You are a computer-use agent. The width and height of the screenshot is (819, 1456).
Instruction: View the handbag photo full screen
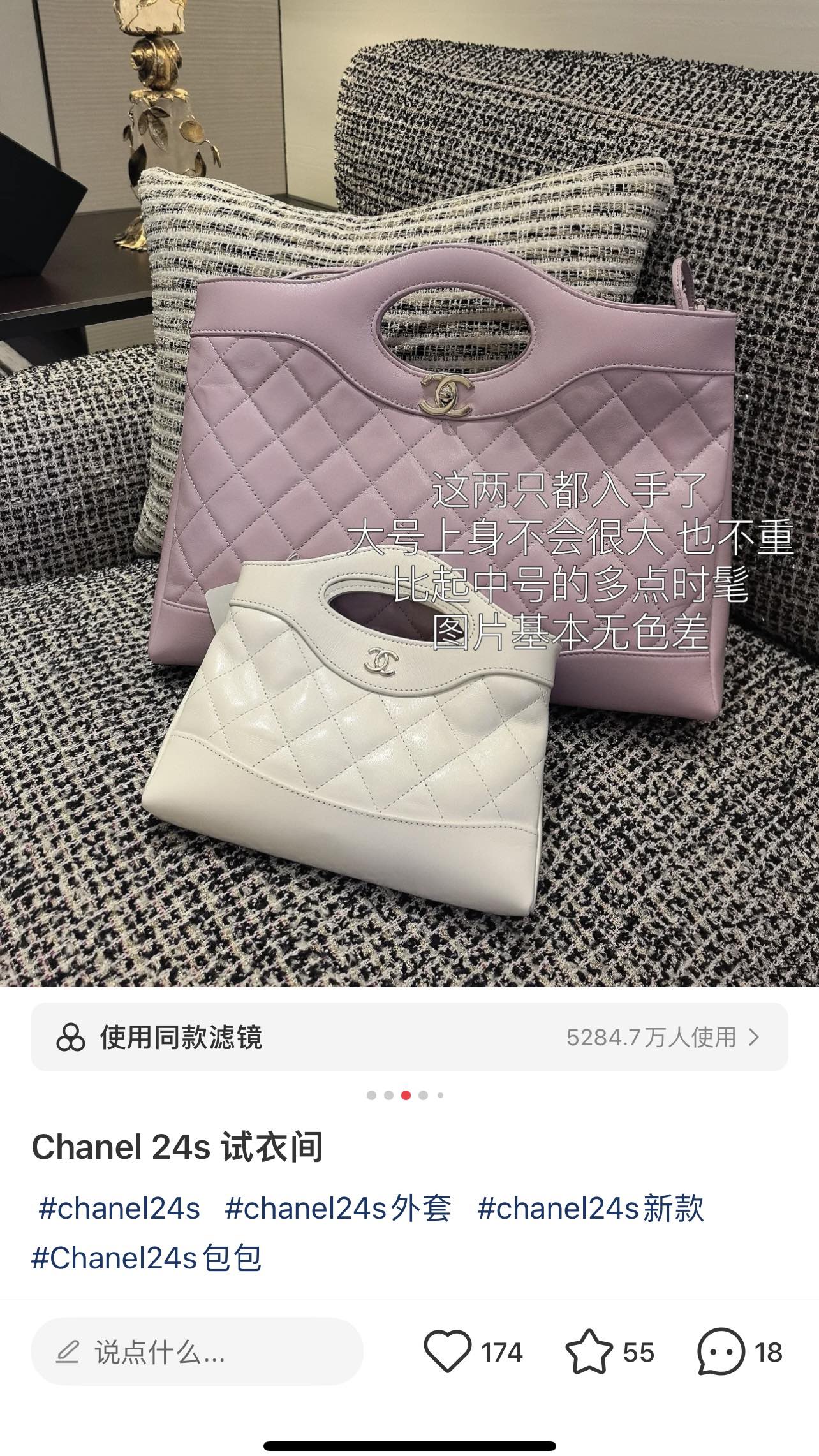coord(409,494)
